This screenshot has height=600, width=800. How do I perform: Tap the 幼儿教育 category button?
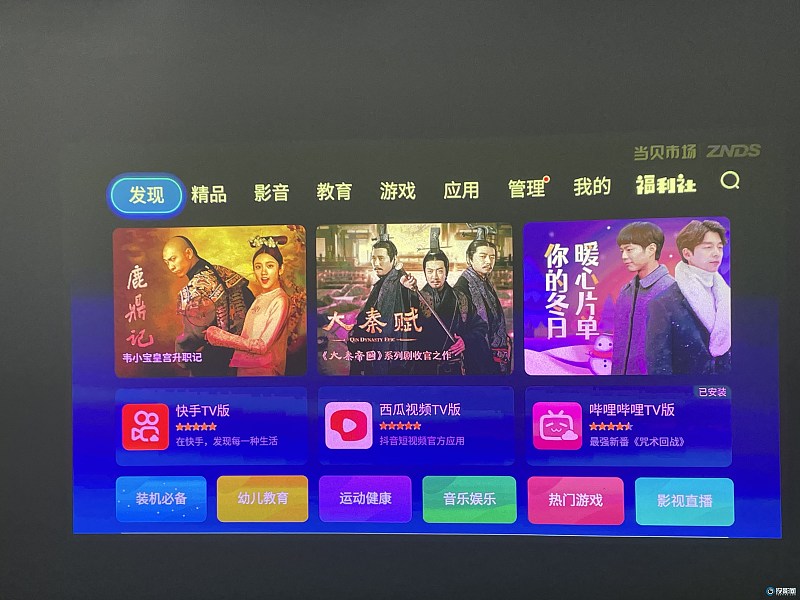point(263,498)
